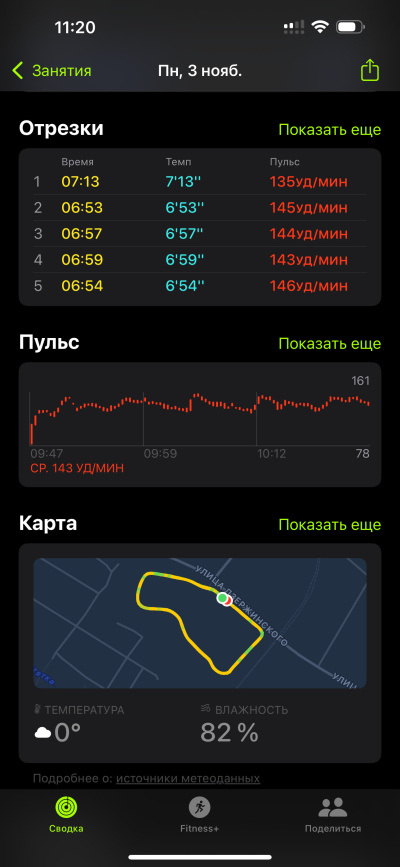Switch to the Fitness+ tab
The image size is (400, 867).
pos(200,814)
